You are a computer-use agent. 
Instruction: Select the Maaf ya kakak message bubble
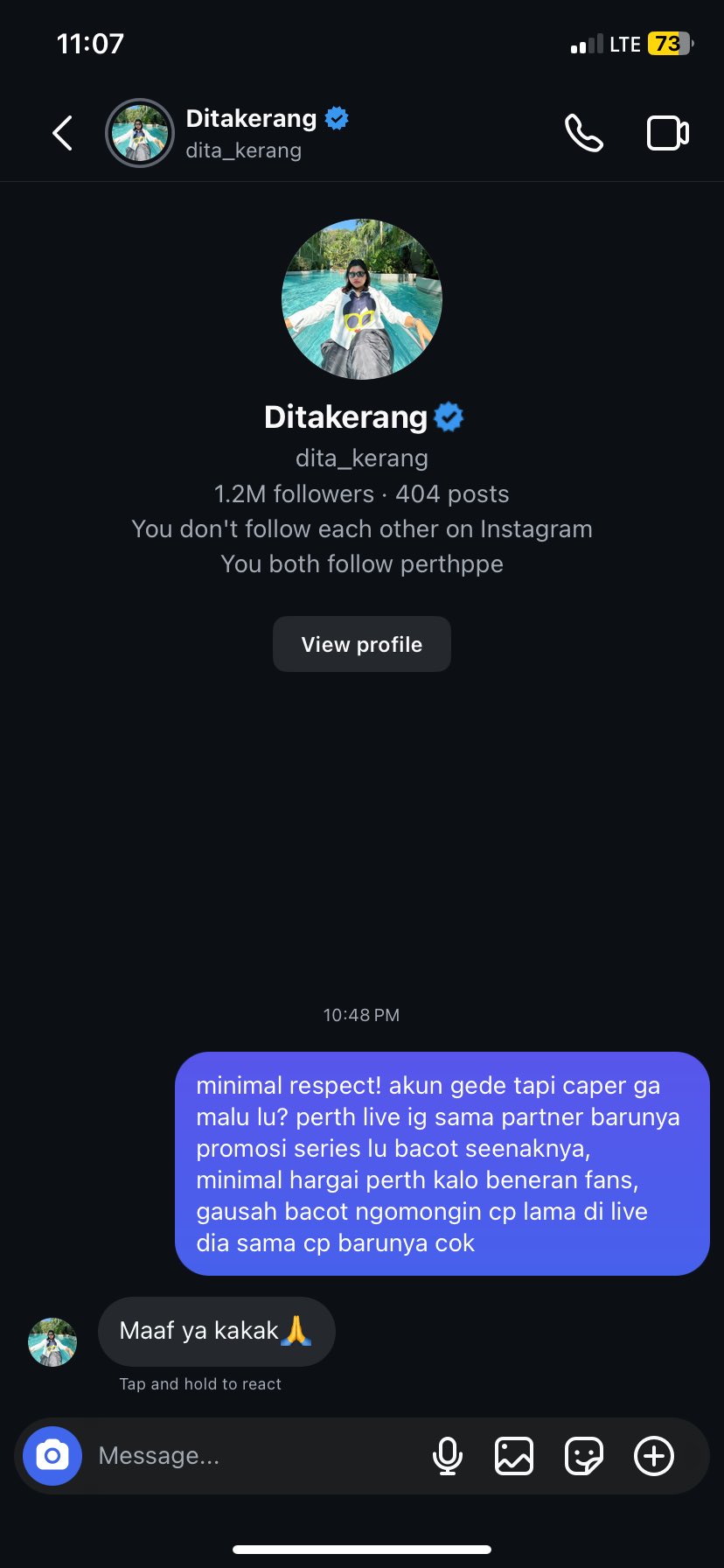[x=215, y=1331]
